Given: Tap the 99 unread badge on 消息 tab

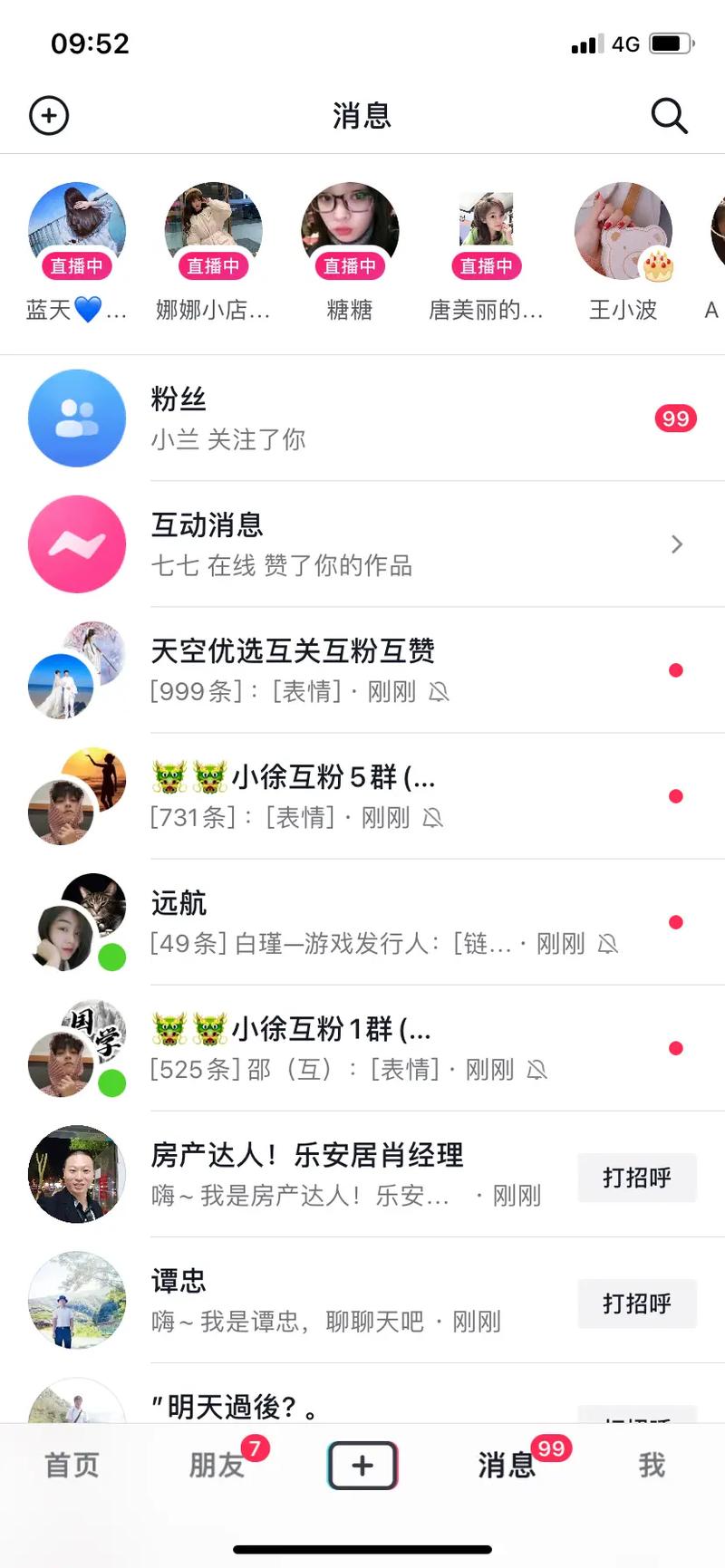Looking at the screenshot, I should point(550,1442).
